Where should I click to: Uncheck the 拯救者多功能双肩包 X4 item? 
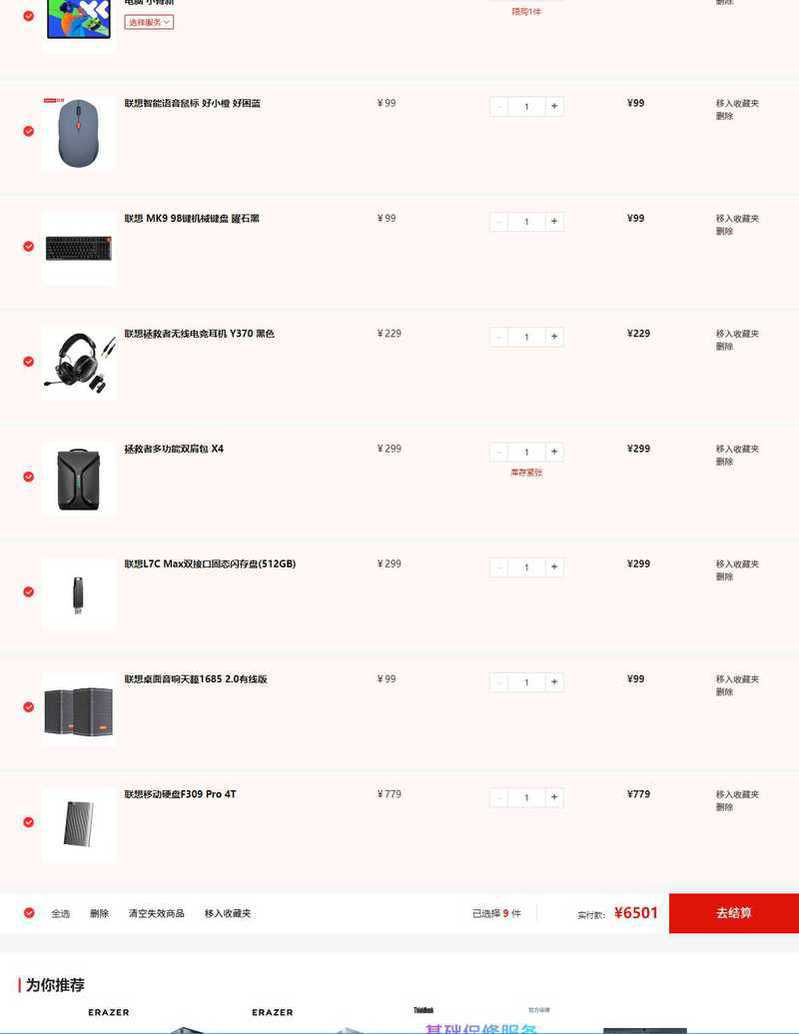(x=28, y=477)
